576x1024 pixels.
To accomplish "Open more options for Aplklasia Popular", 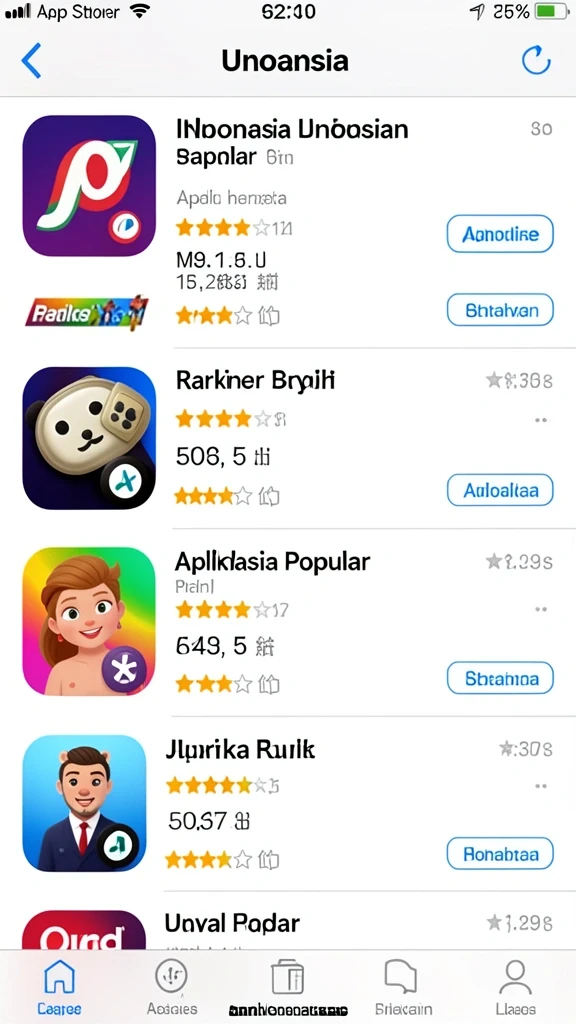I will (x=541, y=609).
